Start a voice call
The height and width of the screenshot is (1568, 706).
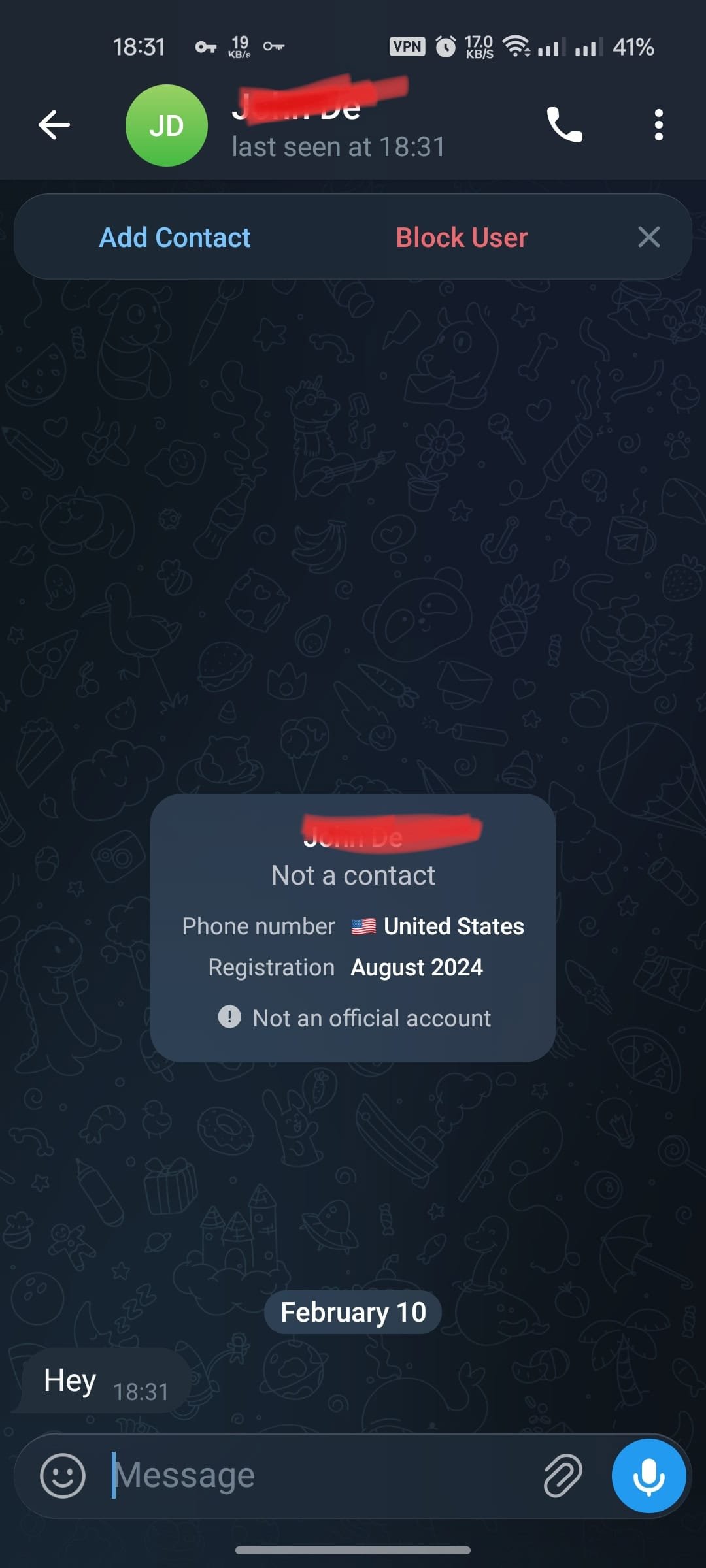(564, 125)
